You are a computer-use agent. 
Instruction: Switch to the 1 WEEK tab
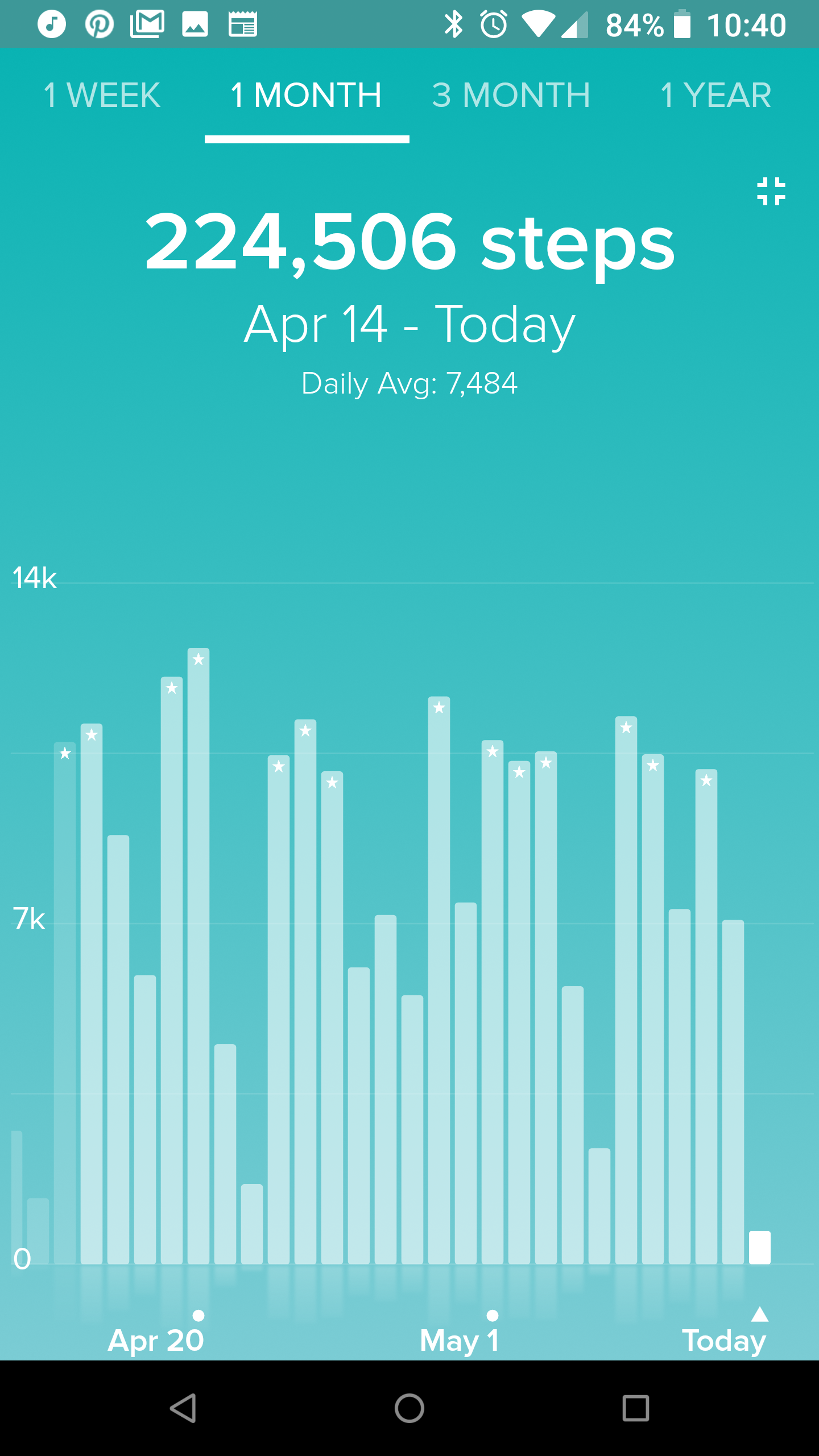click(x=102, y=95)
